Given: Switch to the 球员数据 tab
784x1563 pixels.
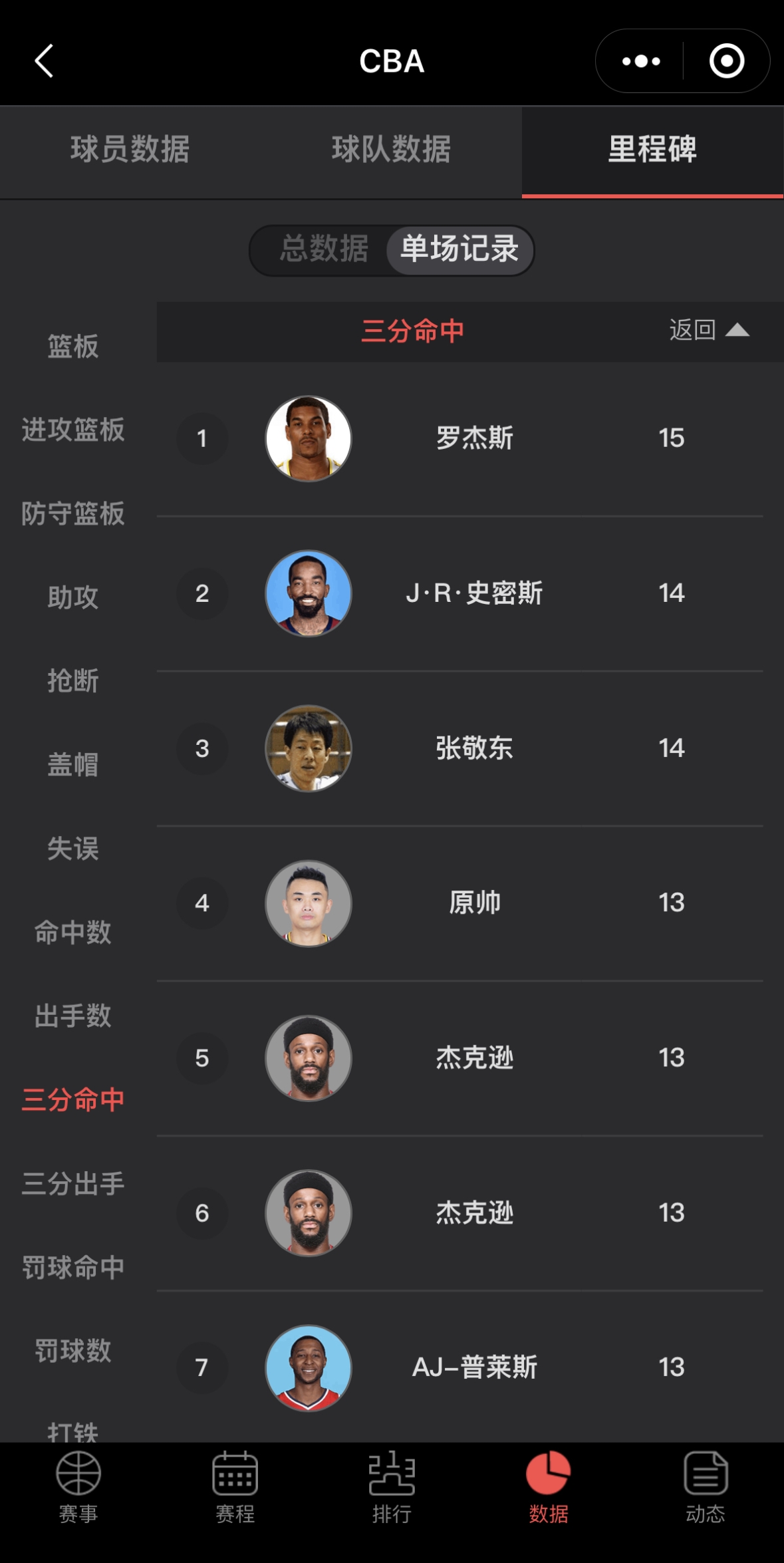Looking at the screenshot, I should (x=130, y=150).
